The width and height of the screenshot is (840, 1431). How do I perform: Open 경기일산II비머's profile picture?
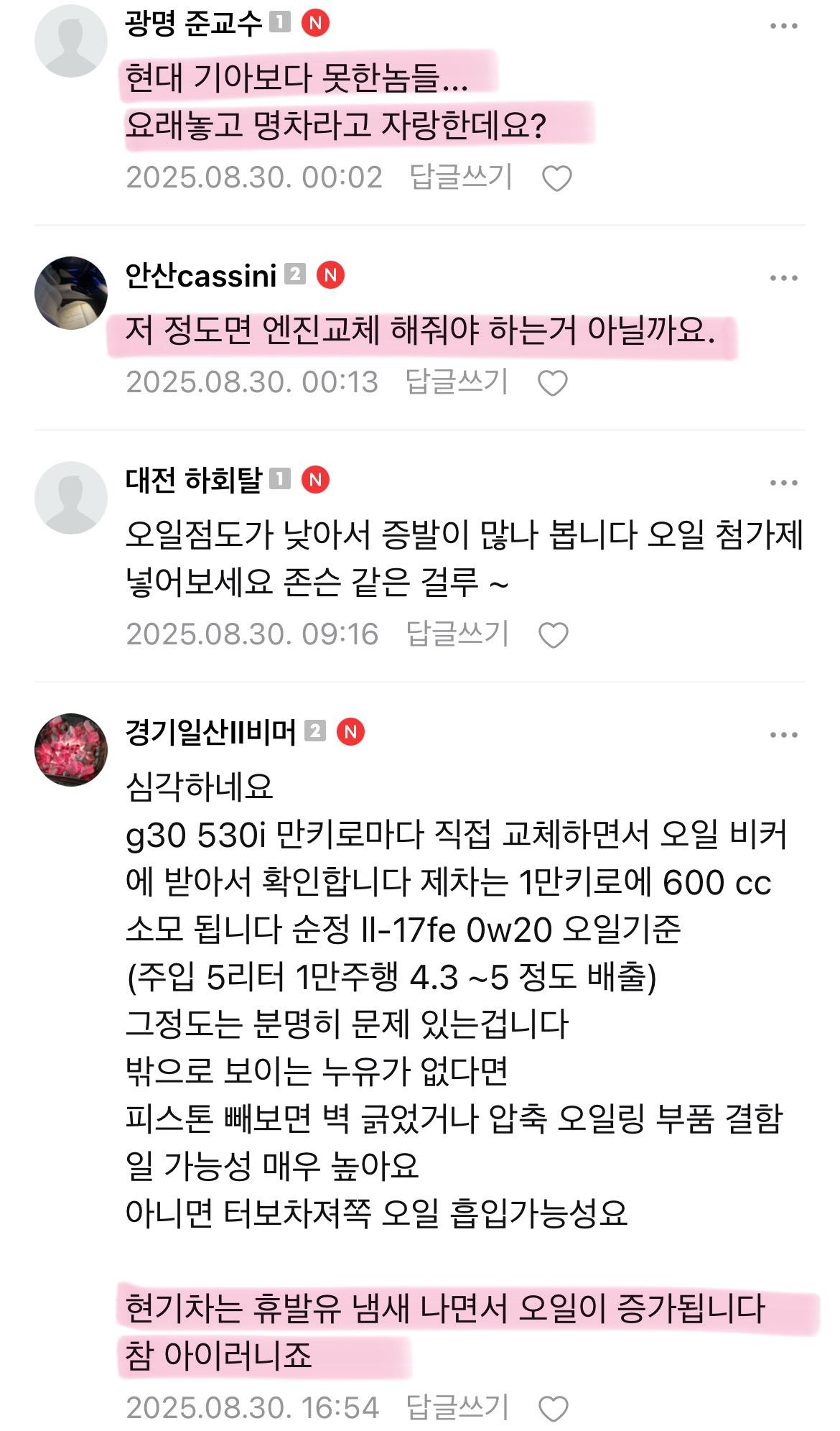point(70,749)
